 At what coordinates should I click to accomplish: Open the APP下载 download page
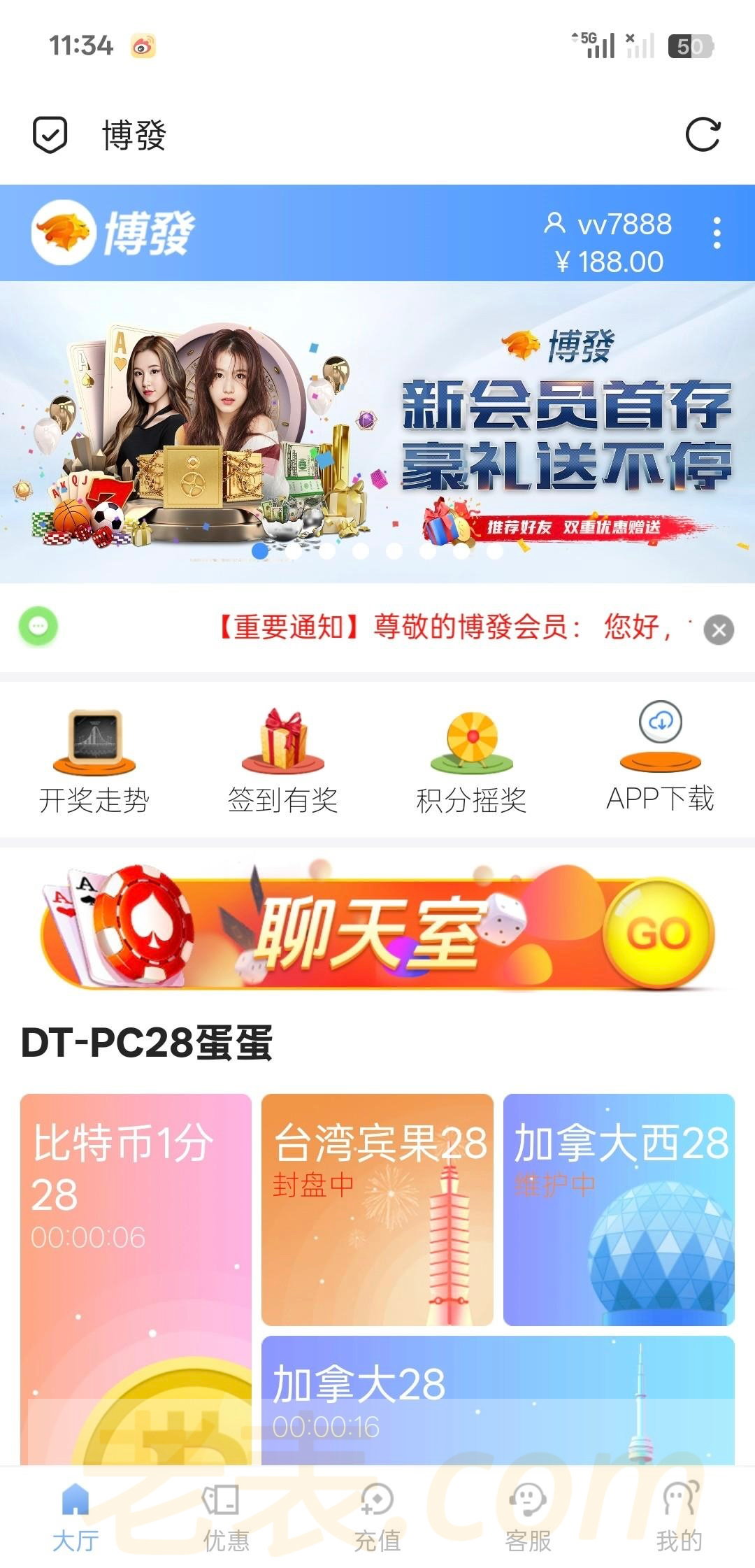[x=660, y=761]
